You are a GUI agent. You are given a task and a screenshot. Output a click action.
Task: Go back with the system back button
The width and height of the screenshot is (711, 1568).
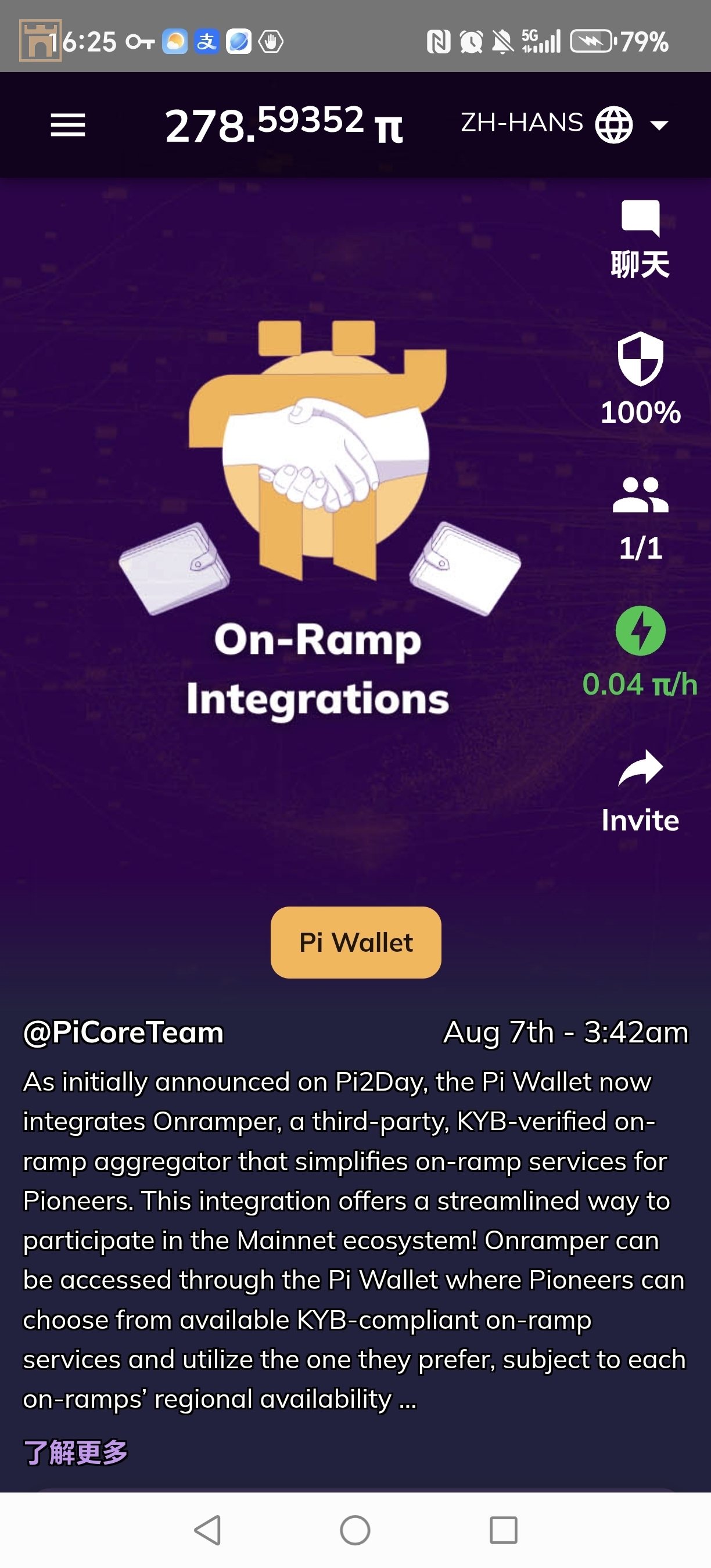207,1530
